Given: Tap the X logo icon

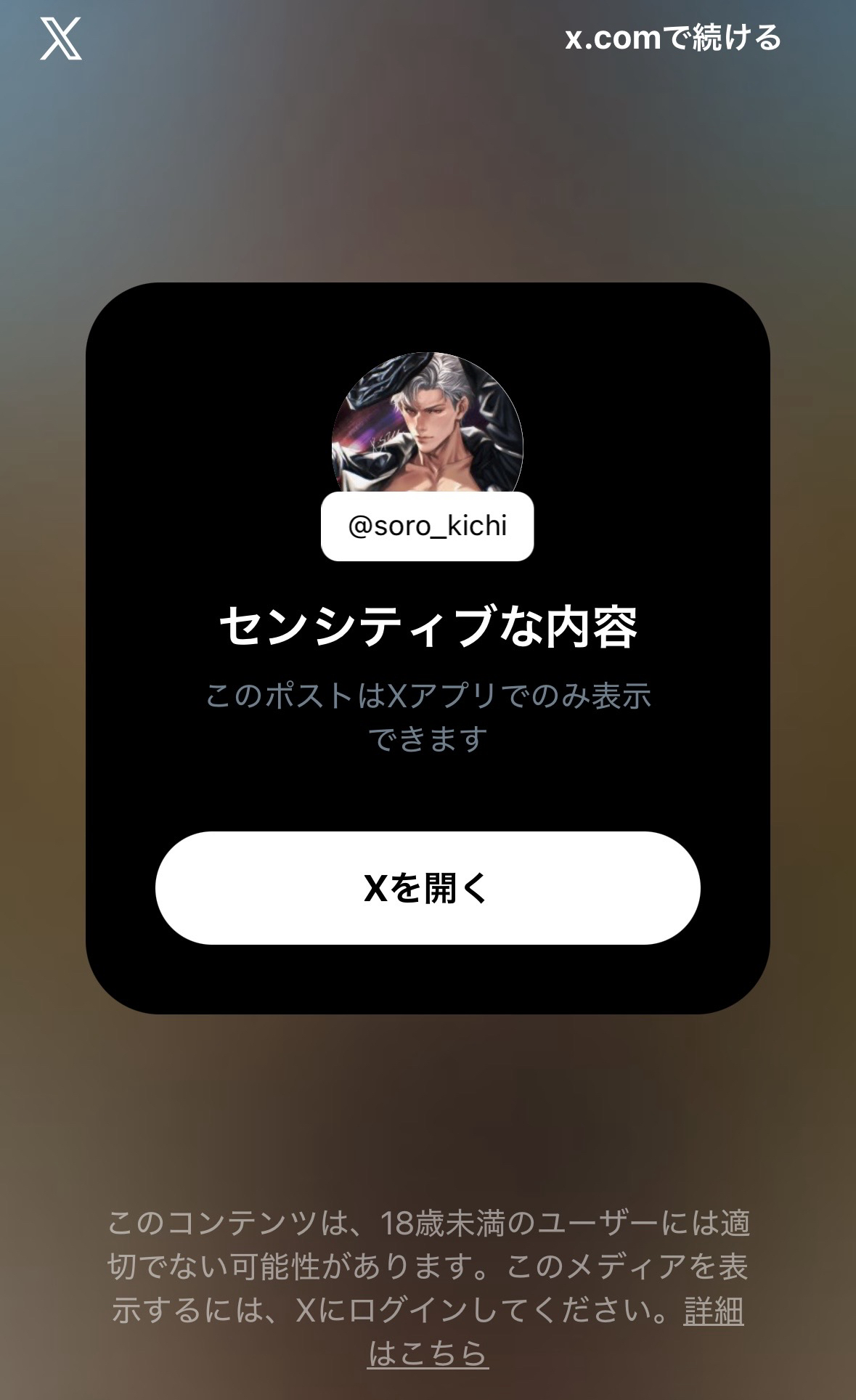Looking at the screenshot, I should (61, 39).
